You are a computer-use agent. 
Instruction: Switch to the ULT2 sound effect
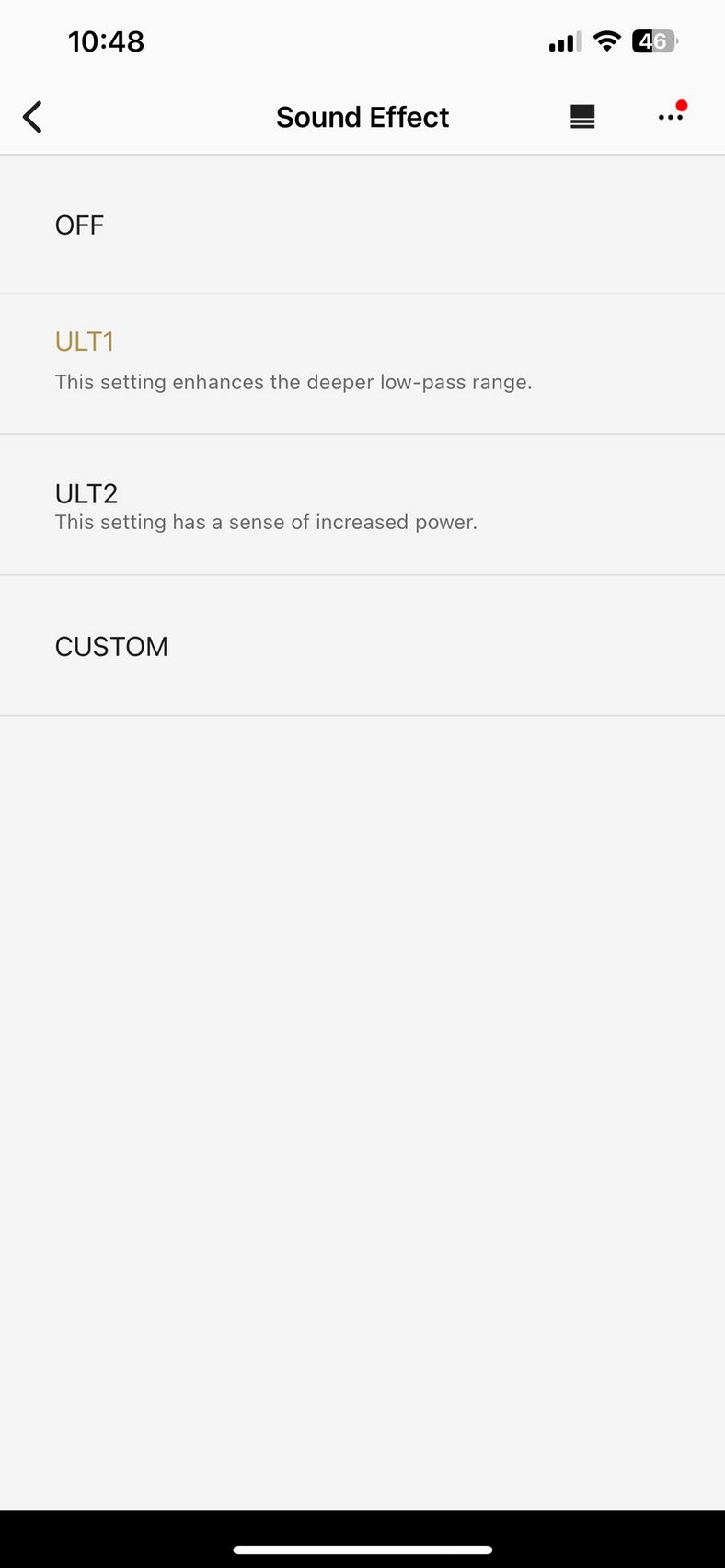pyautogui.click(x=362, y=505)
